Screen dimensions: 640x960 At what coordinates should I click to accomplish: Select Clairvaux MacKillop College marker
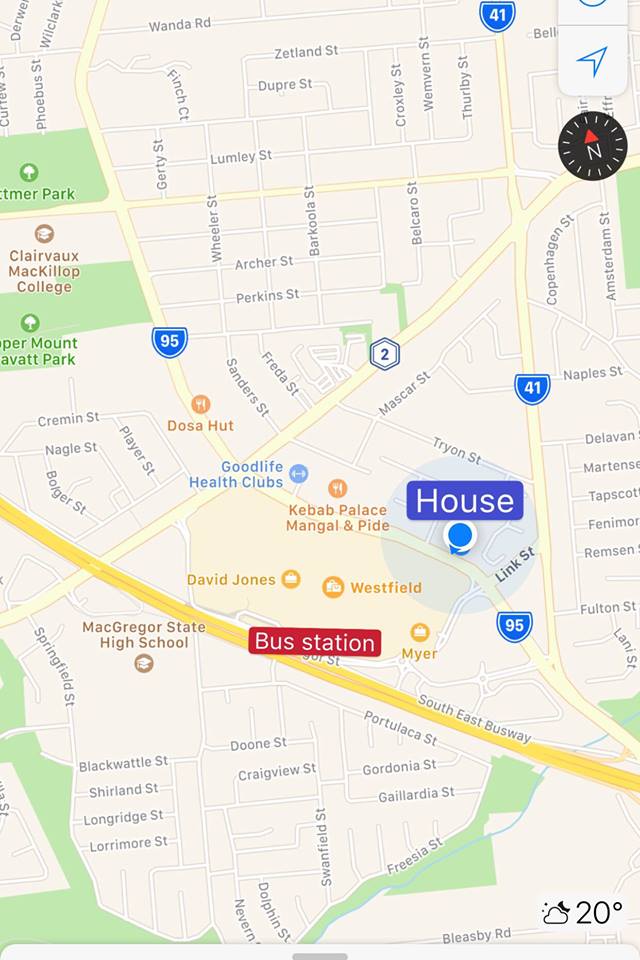tap(44, 234)
